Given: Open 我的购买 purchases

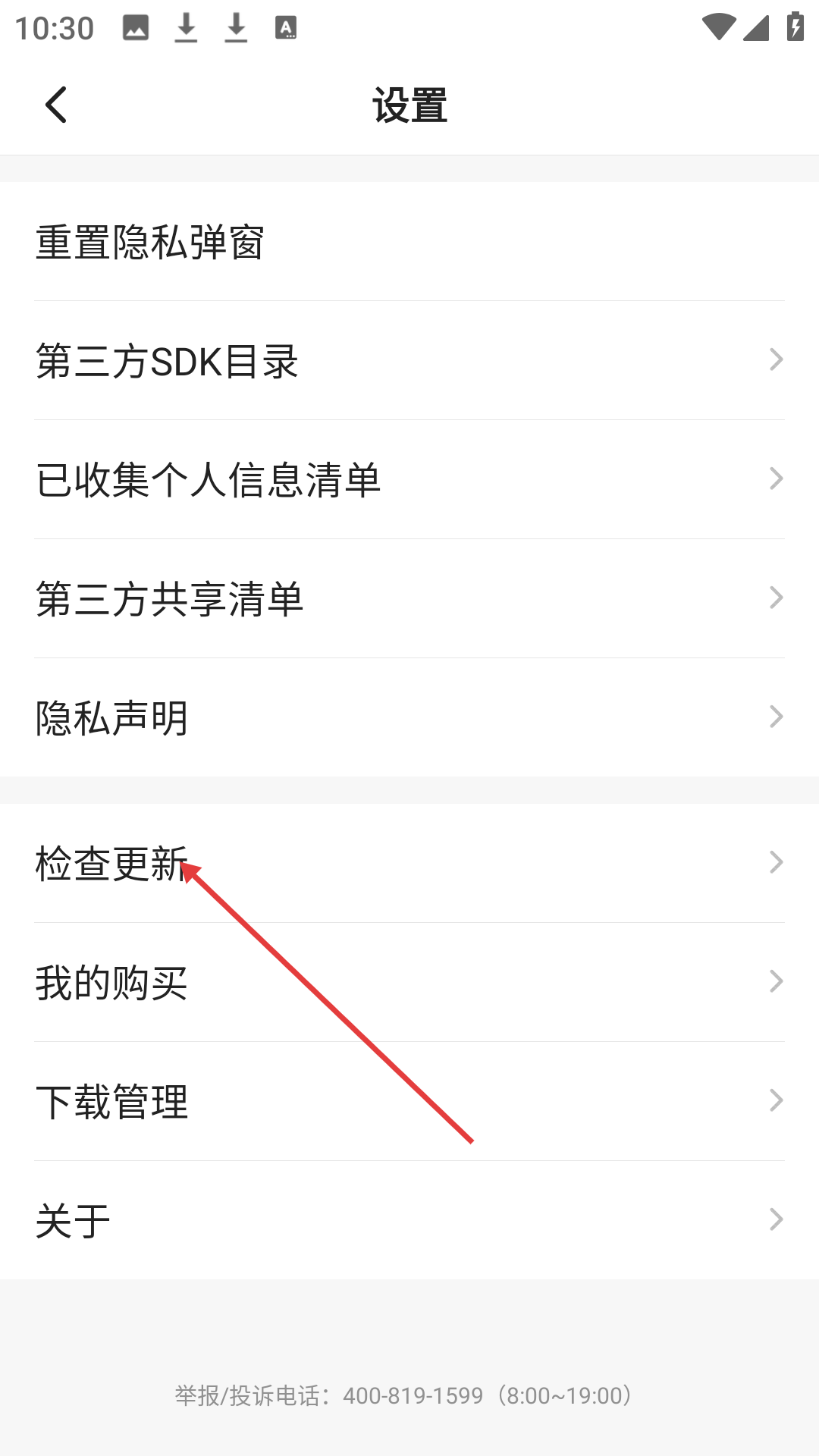Looking at the screenshot, I should tap(409, 982).
